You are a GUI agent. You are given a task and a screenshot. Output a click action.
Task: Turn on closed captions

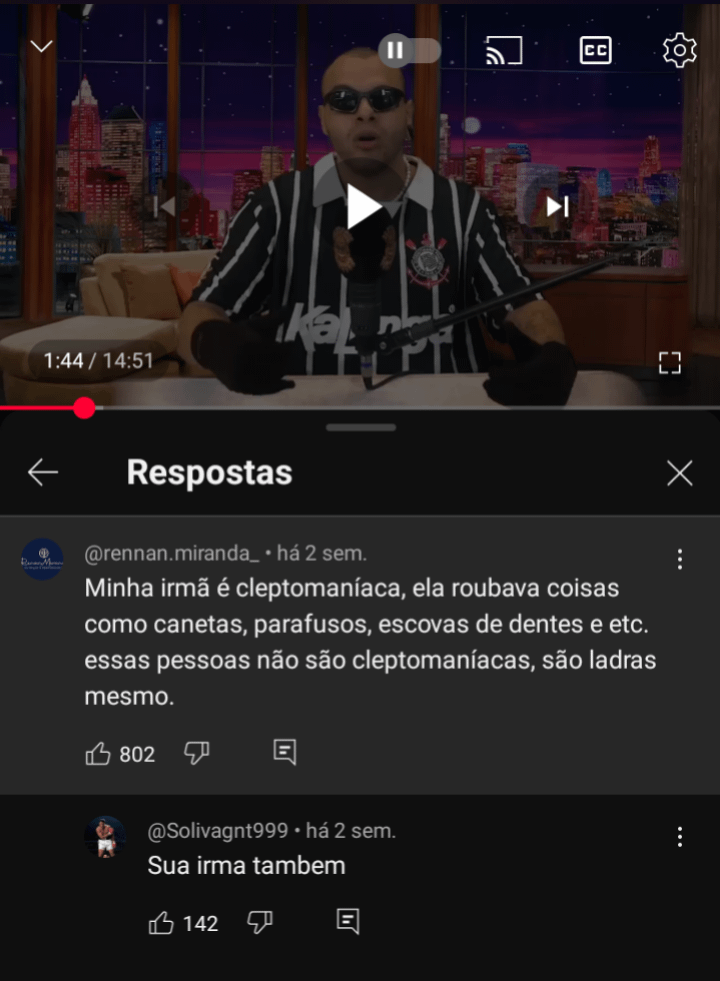[x=595, y=50]
